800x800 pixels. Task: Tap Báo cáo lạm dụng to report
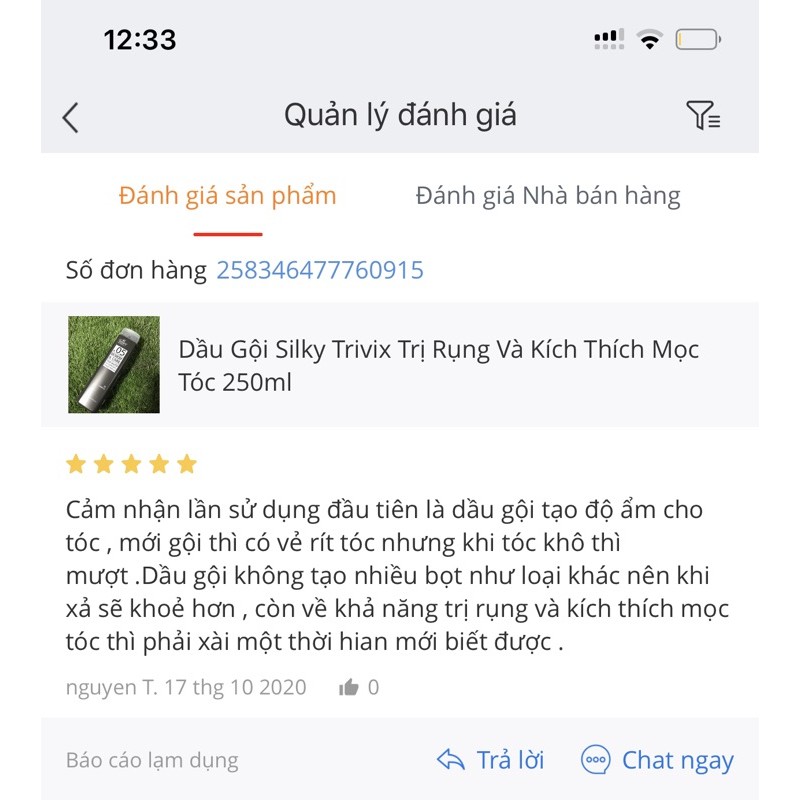click(x=152, y=760)
